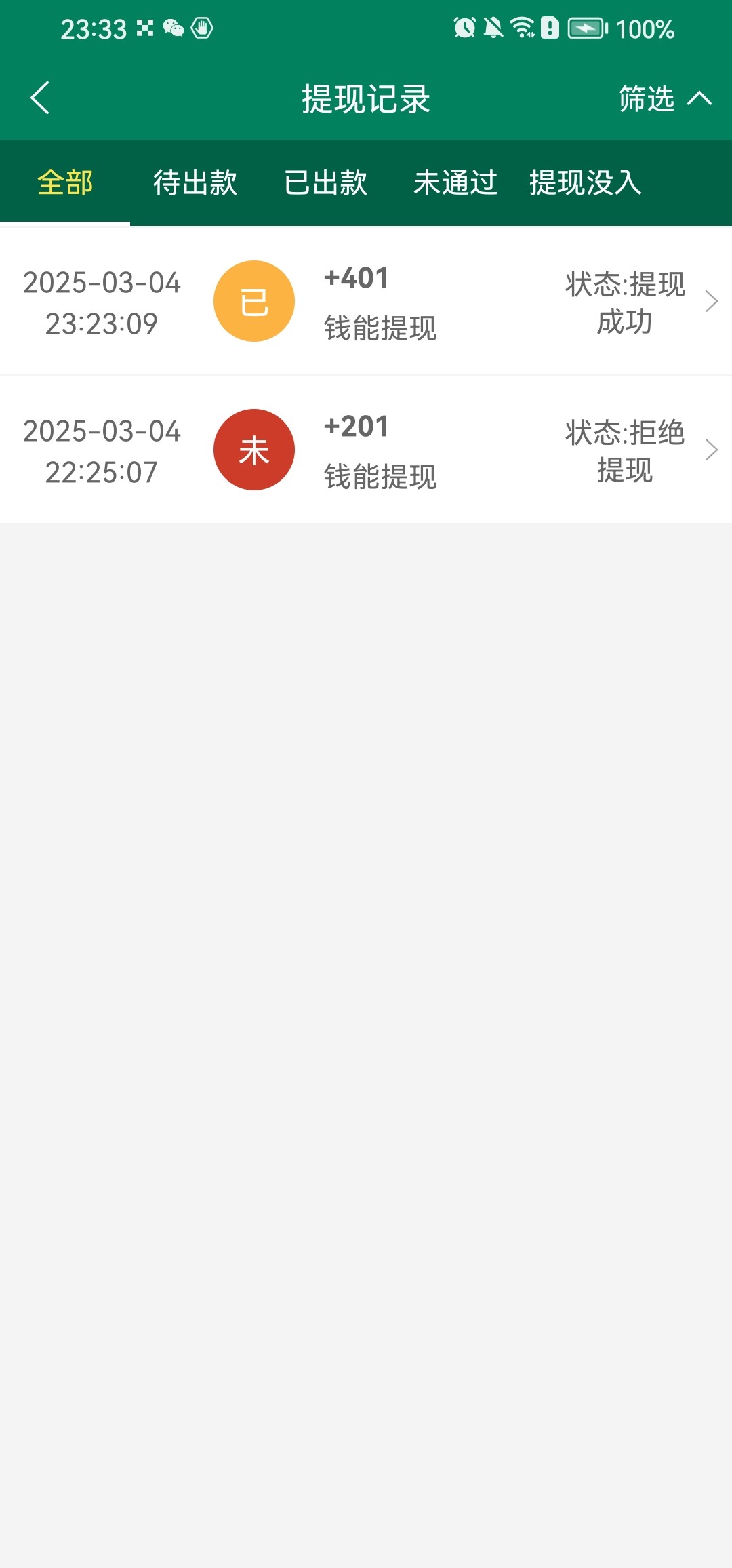732x1568 pixels.
Task: Open the +401 withdrawal record
Action: [x=366, y=301]
